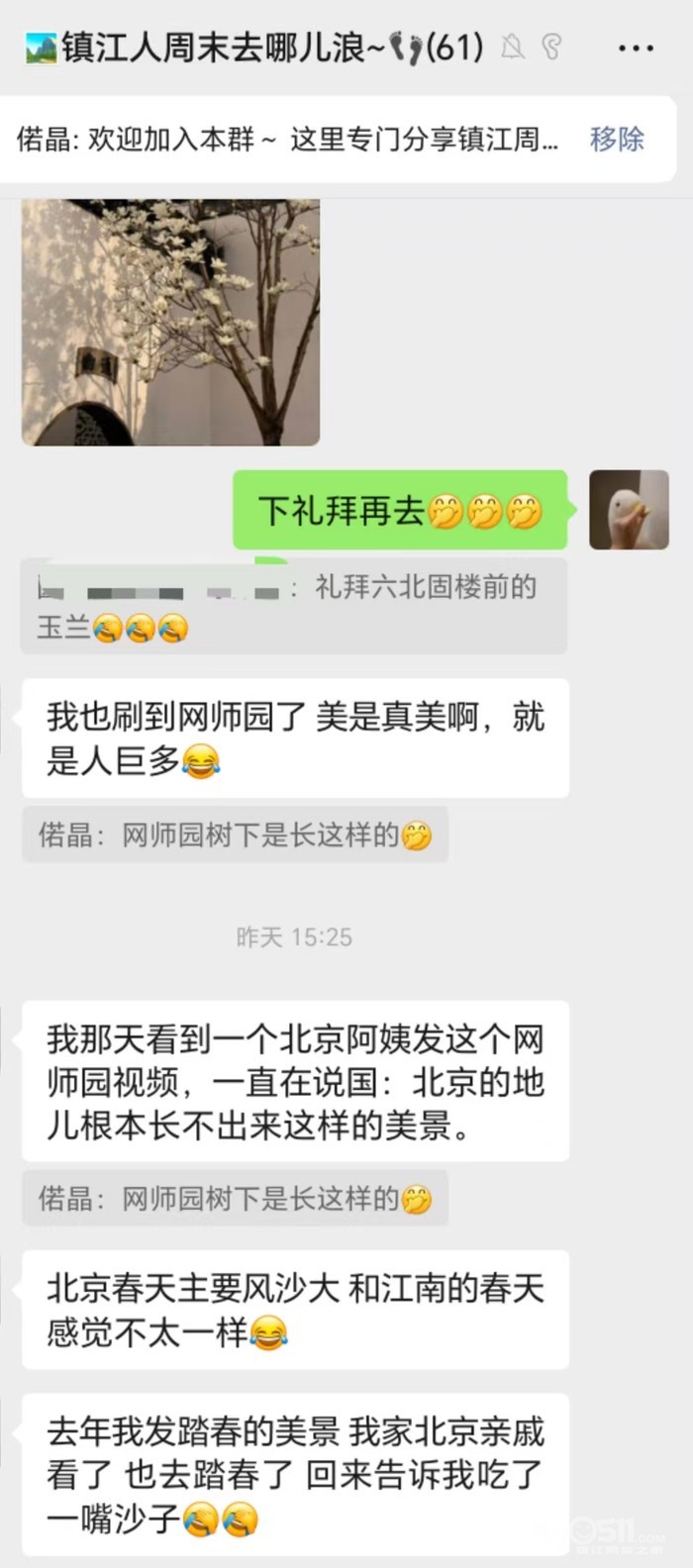This screenshot has height=1568, width=693.
Task: View the magnolia tree photo
Action: click(x=170, y=322)
